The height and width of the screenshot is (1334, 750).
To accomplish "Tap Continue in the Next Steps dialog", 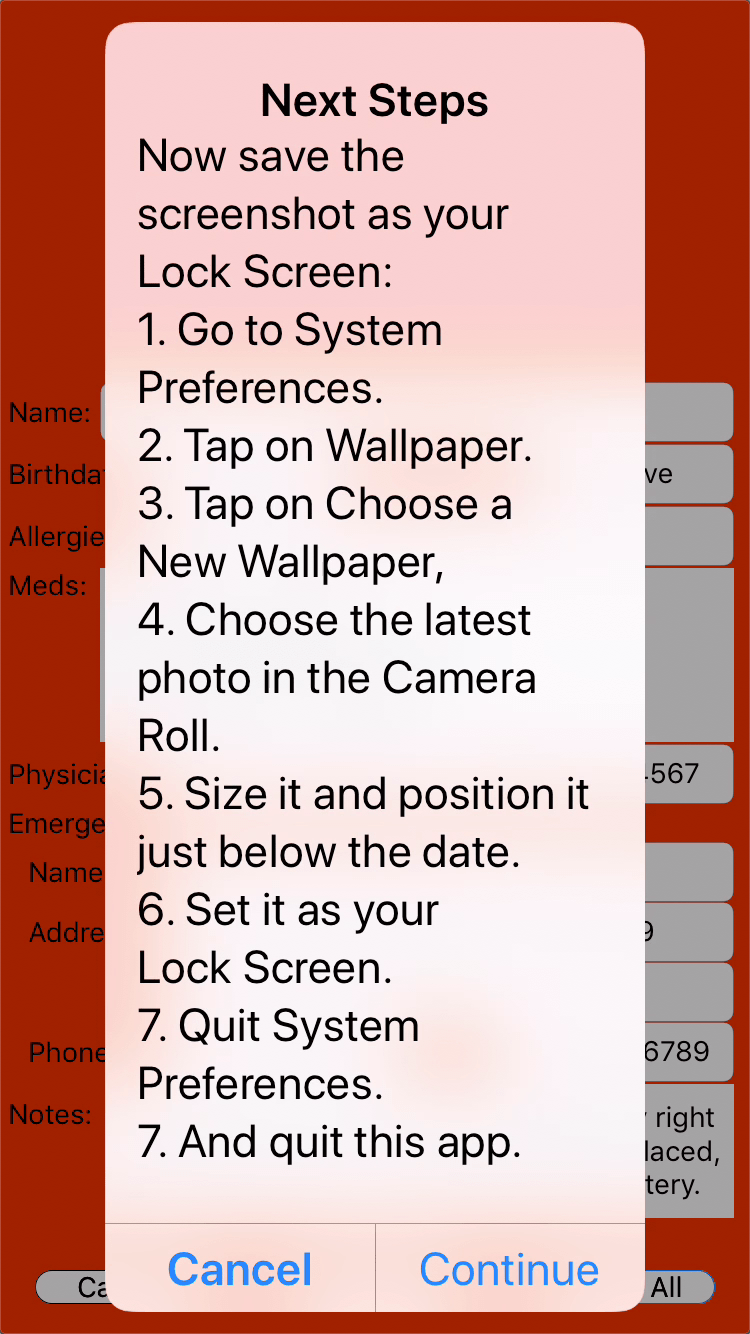I will coord(509,1269).
